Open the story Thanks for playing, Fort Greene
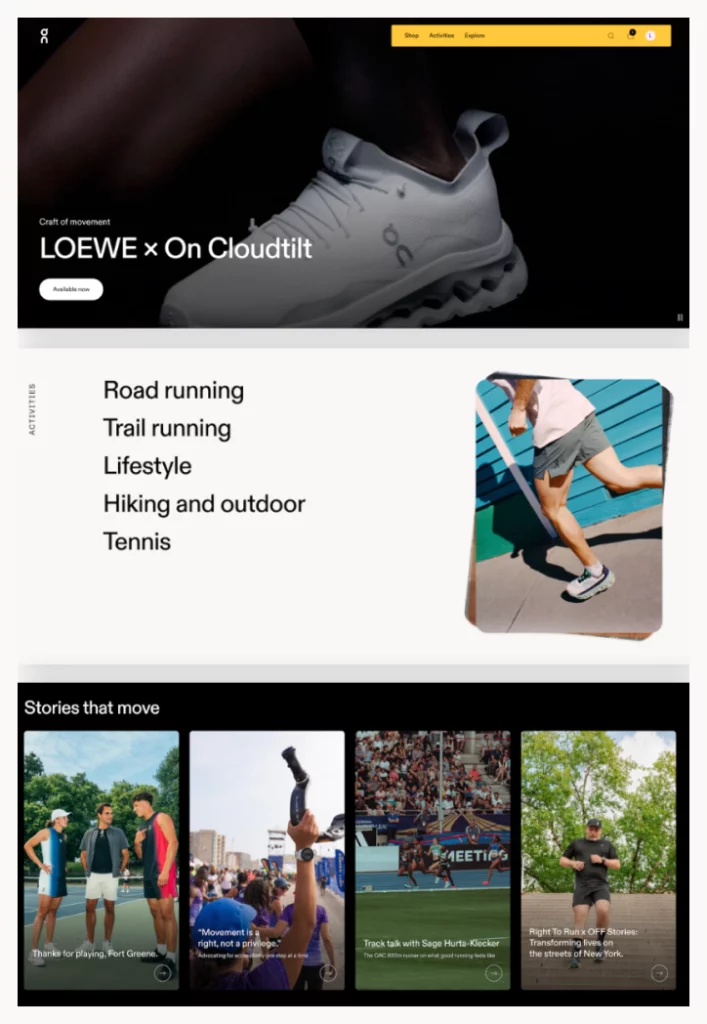 [x=101, y=860]
